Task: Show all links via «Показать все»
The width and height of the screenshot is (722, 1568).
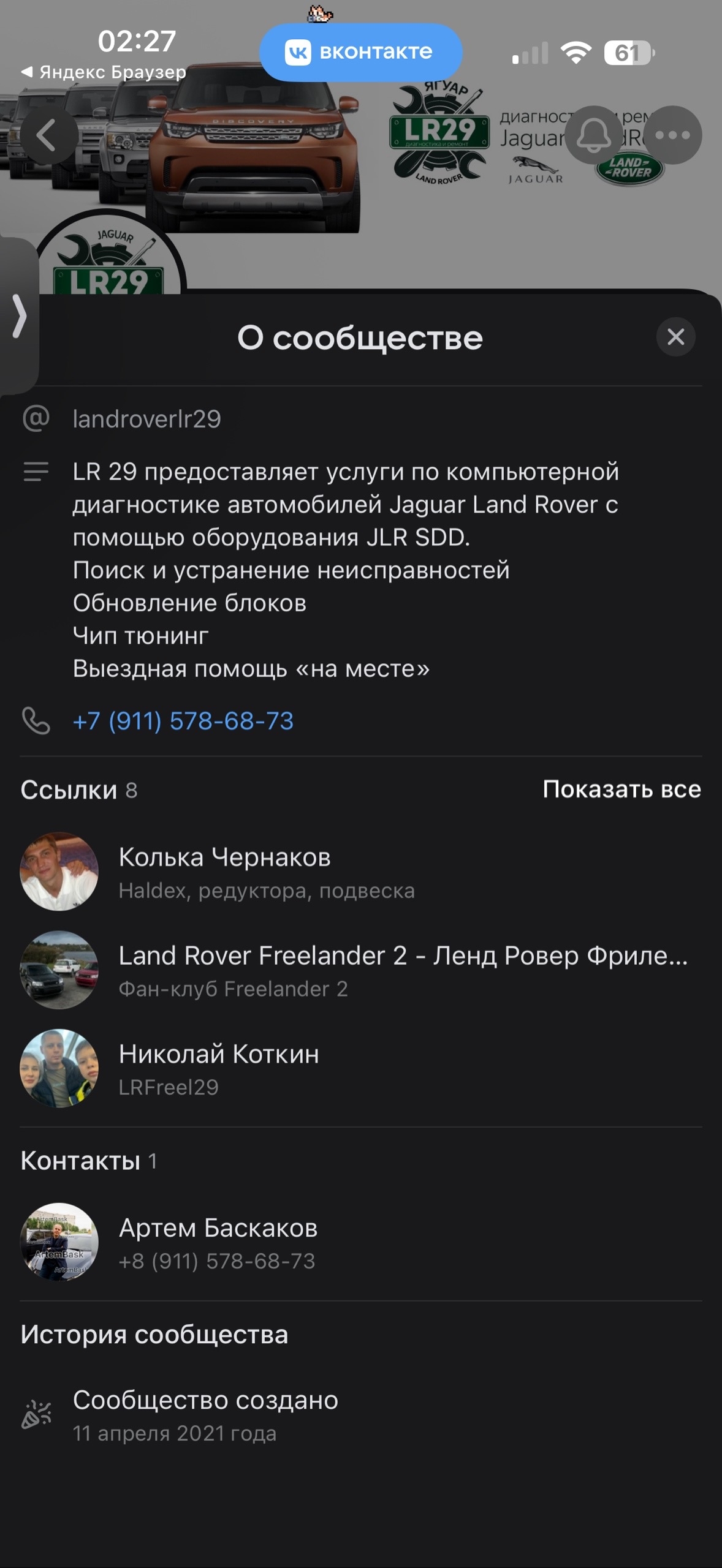Action: coord(621,790)
